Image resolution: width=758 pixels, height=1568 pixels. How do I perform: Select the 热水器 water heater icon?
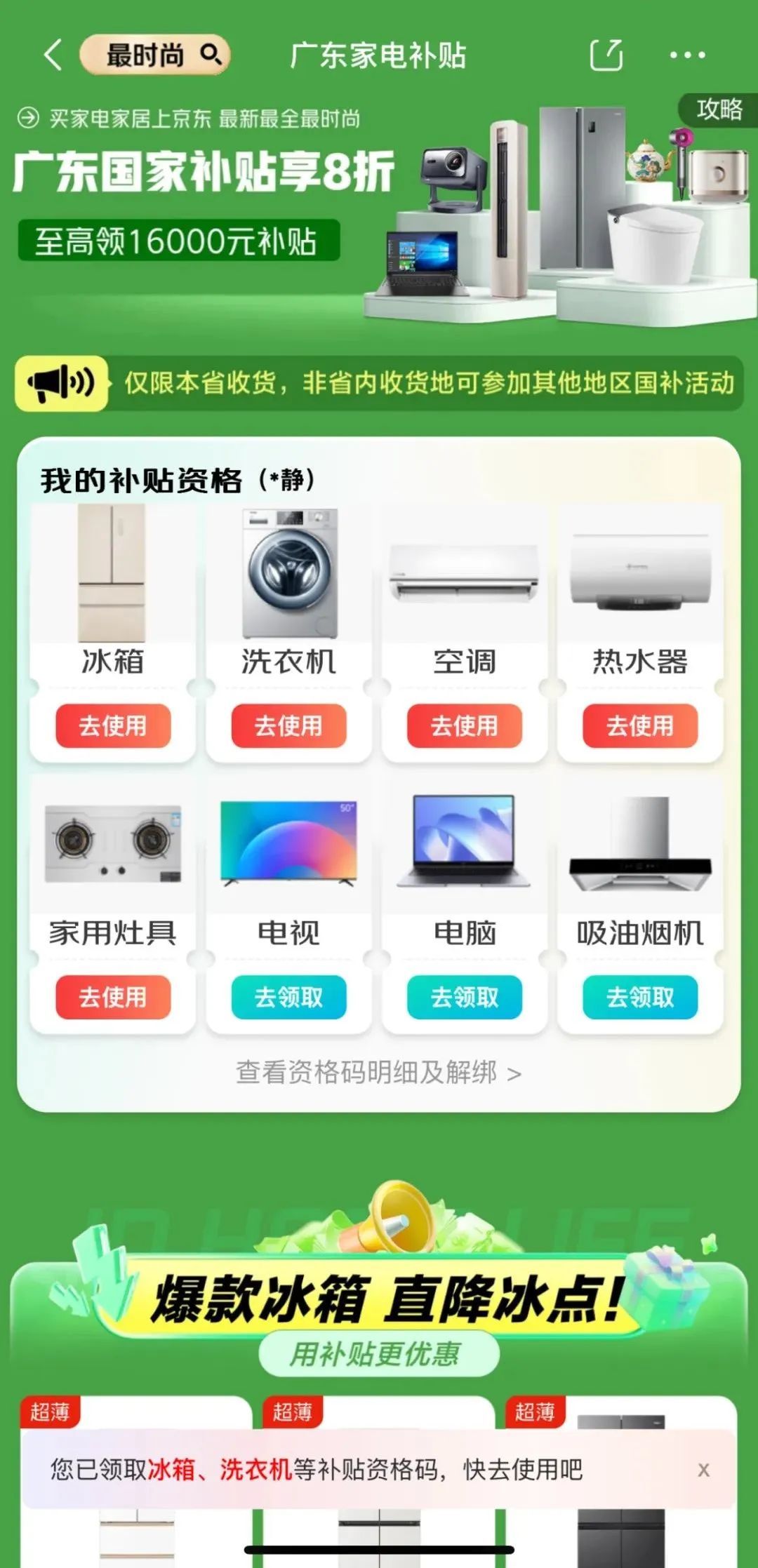coord(639,575)
